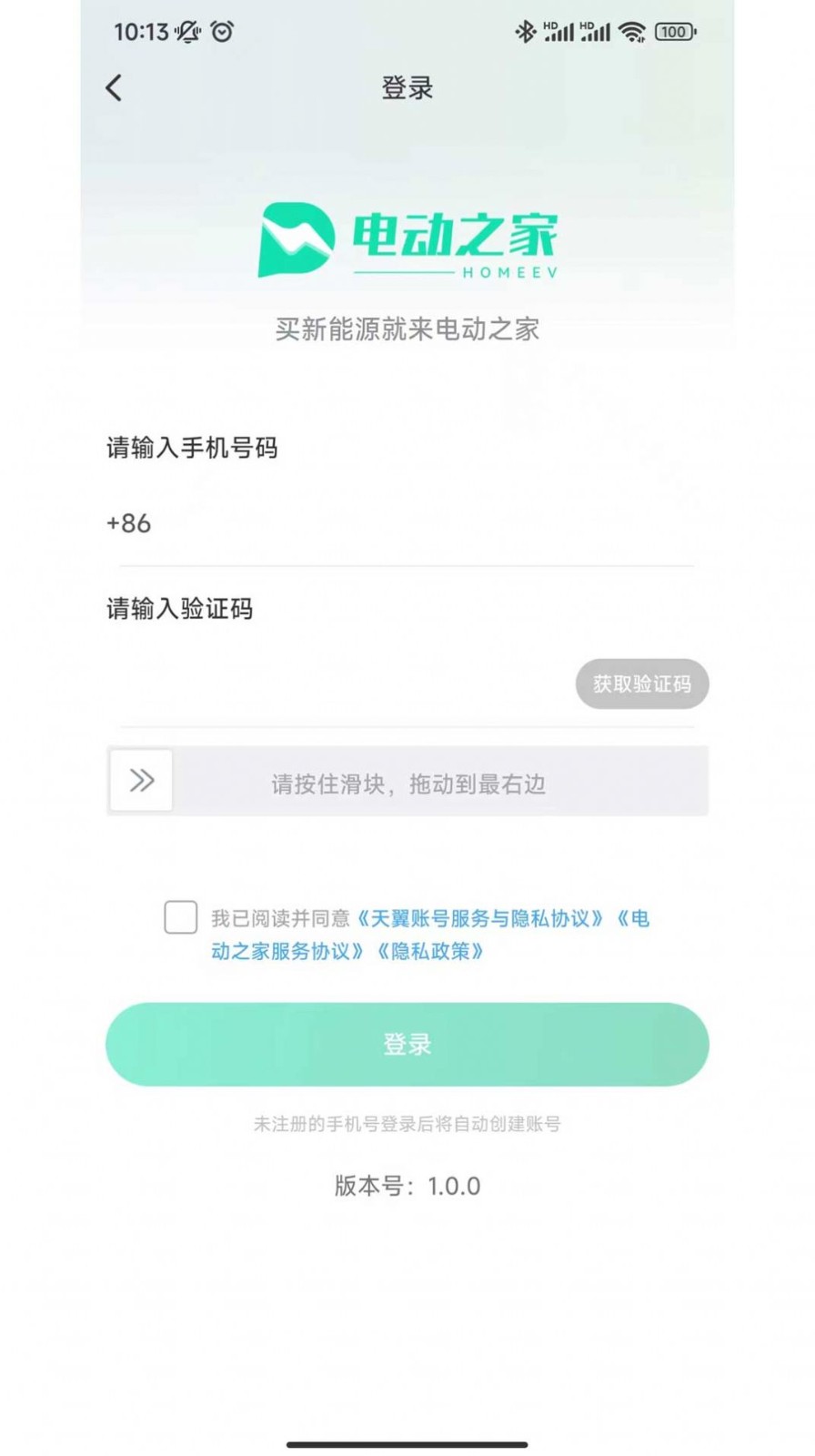
Task: Tap the slider handle with double arrows
Action: click(141, 781)
